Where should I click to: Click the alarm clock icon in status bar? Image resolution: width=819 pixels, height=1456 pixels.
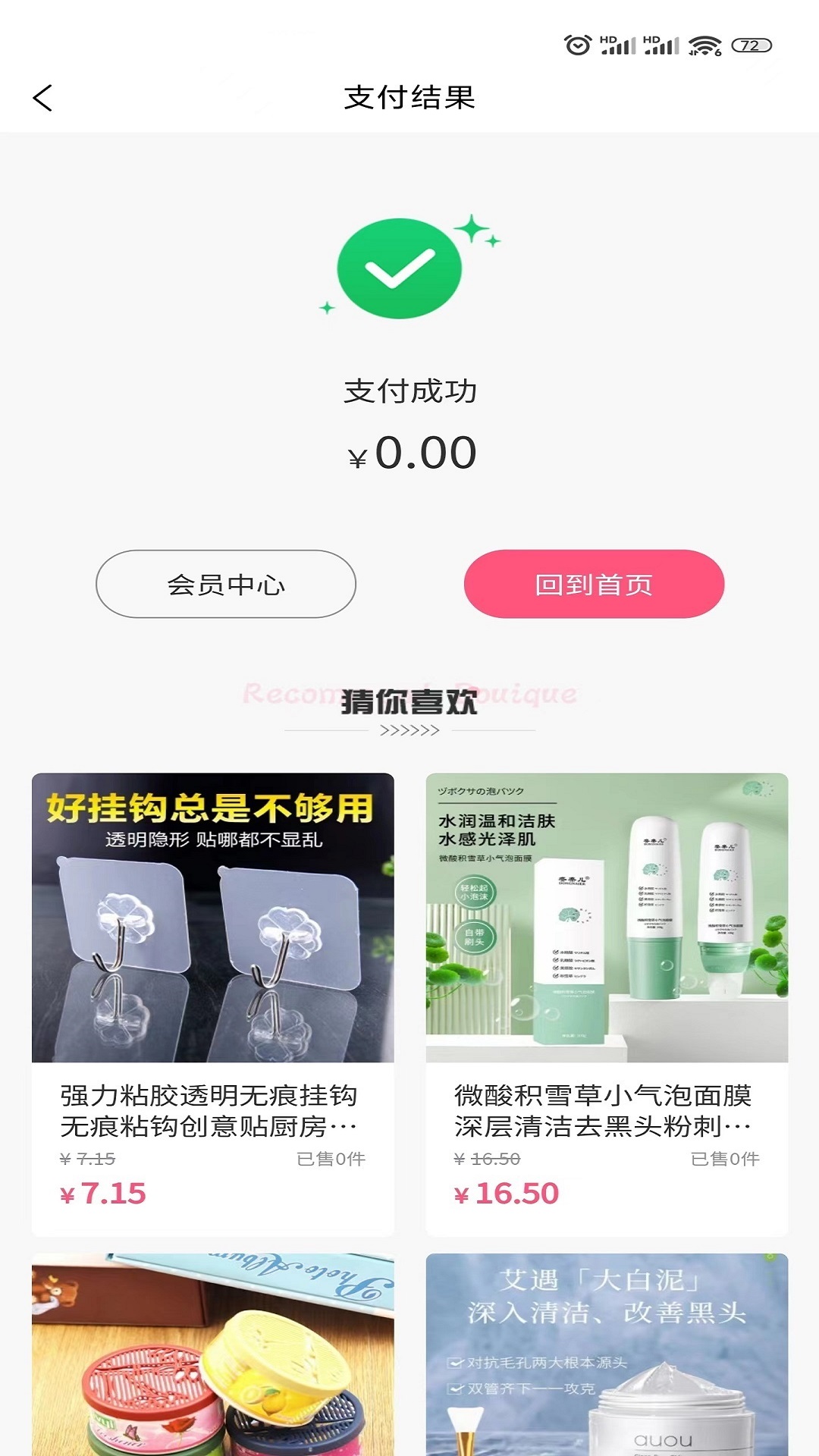pos(576,45)
